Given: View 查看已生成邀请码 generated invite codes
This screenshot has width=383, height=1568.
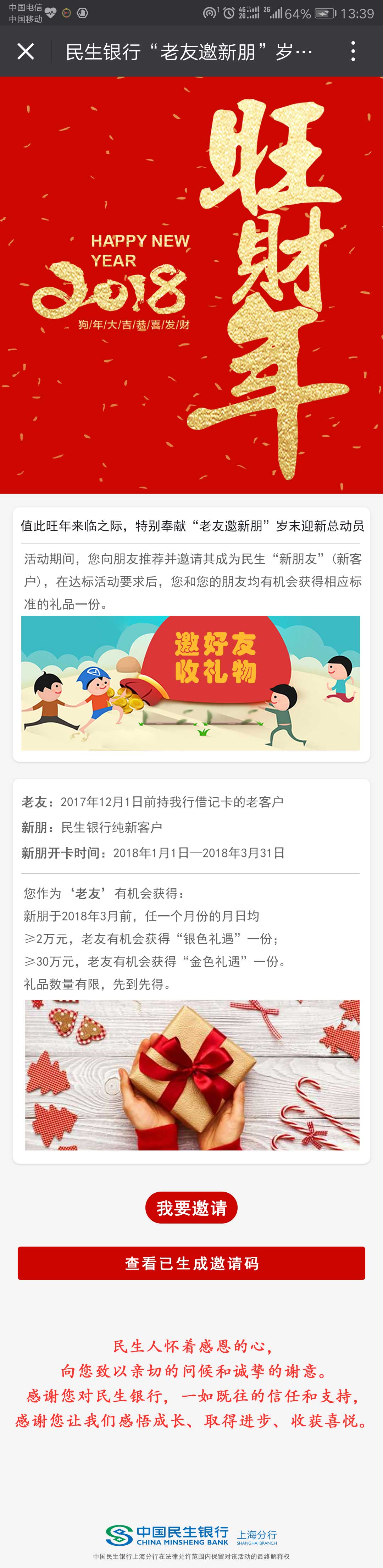Looking at the screenshot, I should click(191, 1264).
